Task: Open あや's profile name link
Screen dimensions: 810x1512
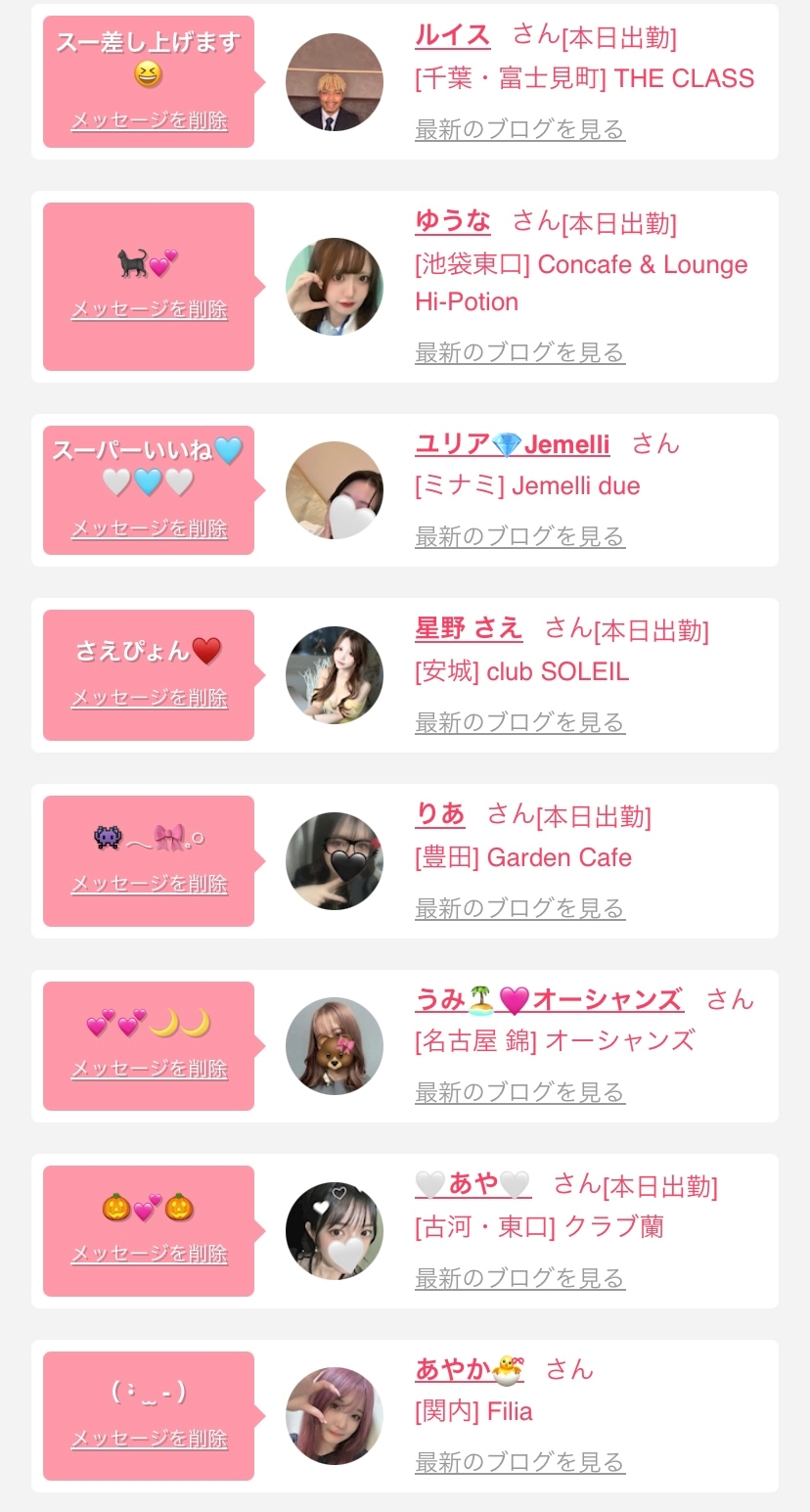Action: [473, 1185]
